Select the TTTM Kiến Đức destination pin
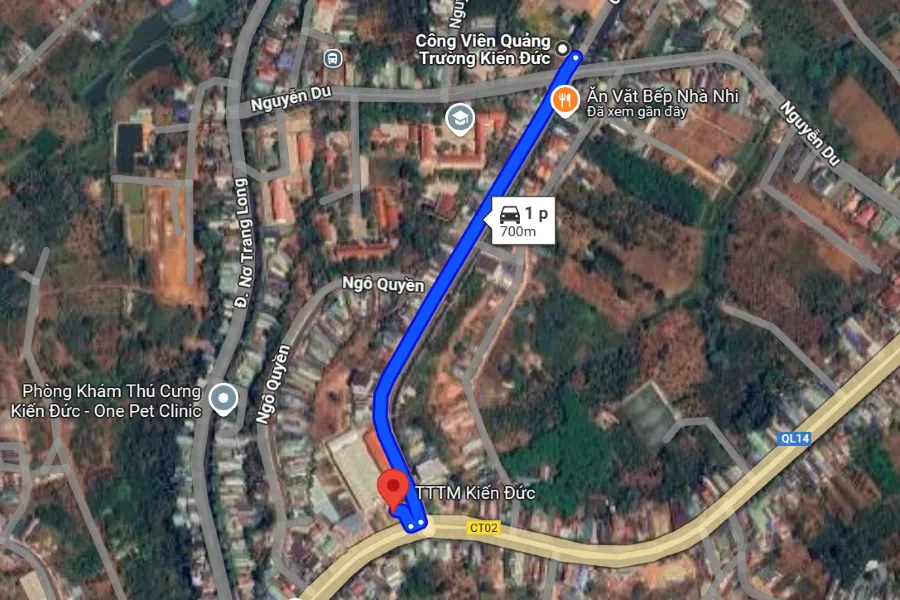This screenshot has height=600, width=900. click(392, 489)
